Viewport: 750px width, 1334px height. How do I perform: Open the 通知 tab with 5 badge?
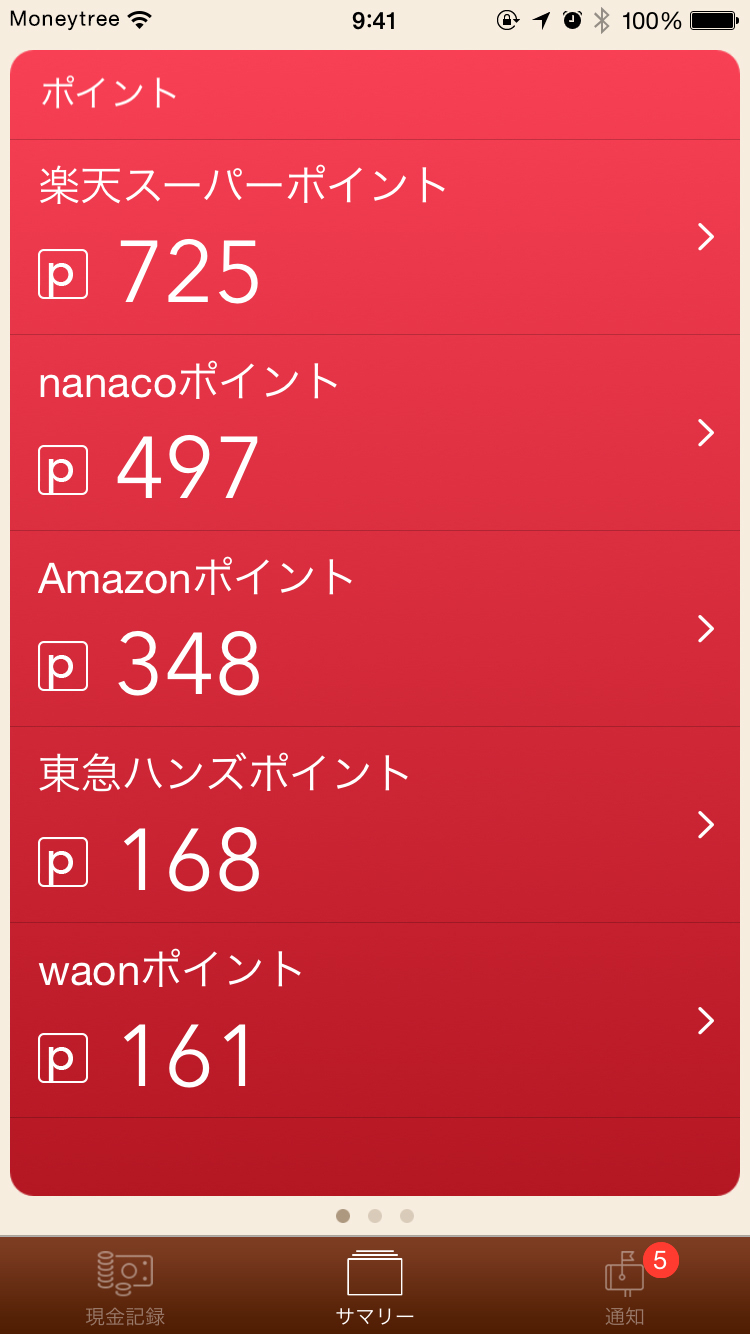[x=625, y=1287]
